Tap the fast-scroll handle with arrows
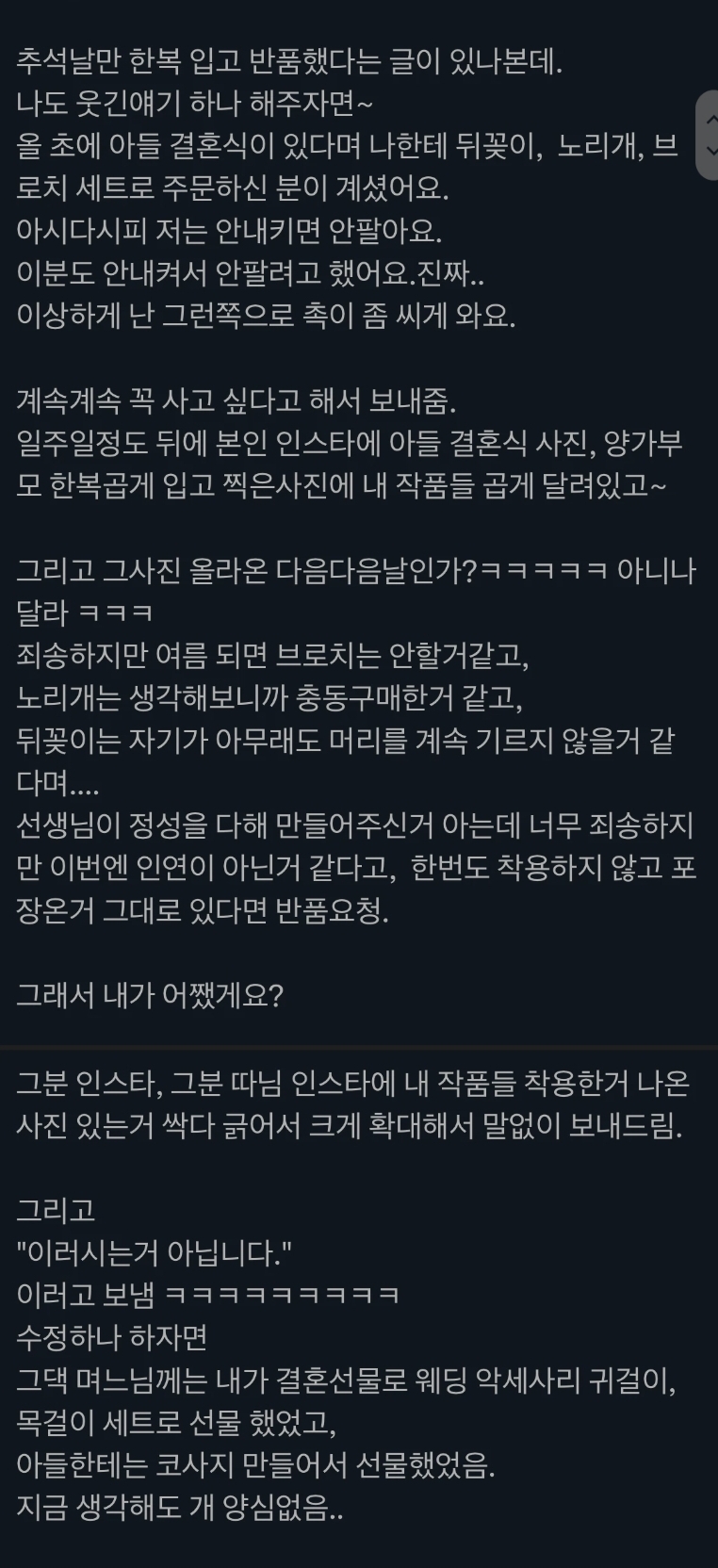Screen dimensions: 718x1568 pos(708,136)
